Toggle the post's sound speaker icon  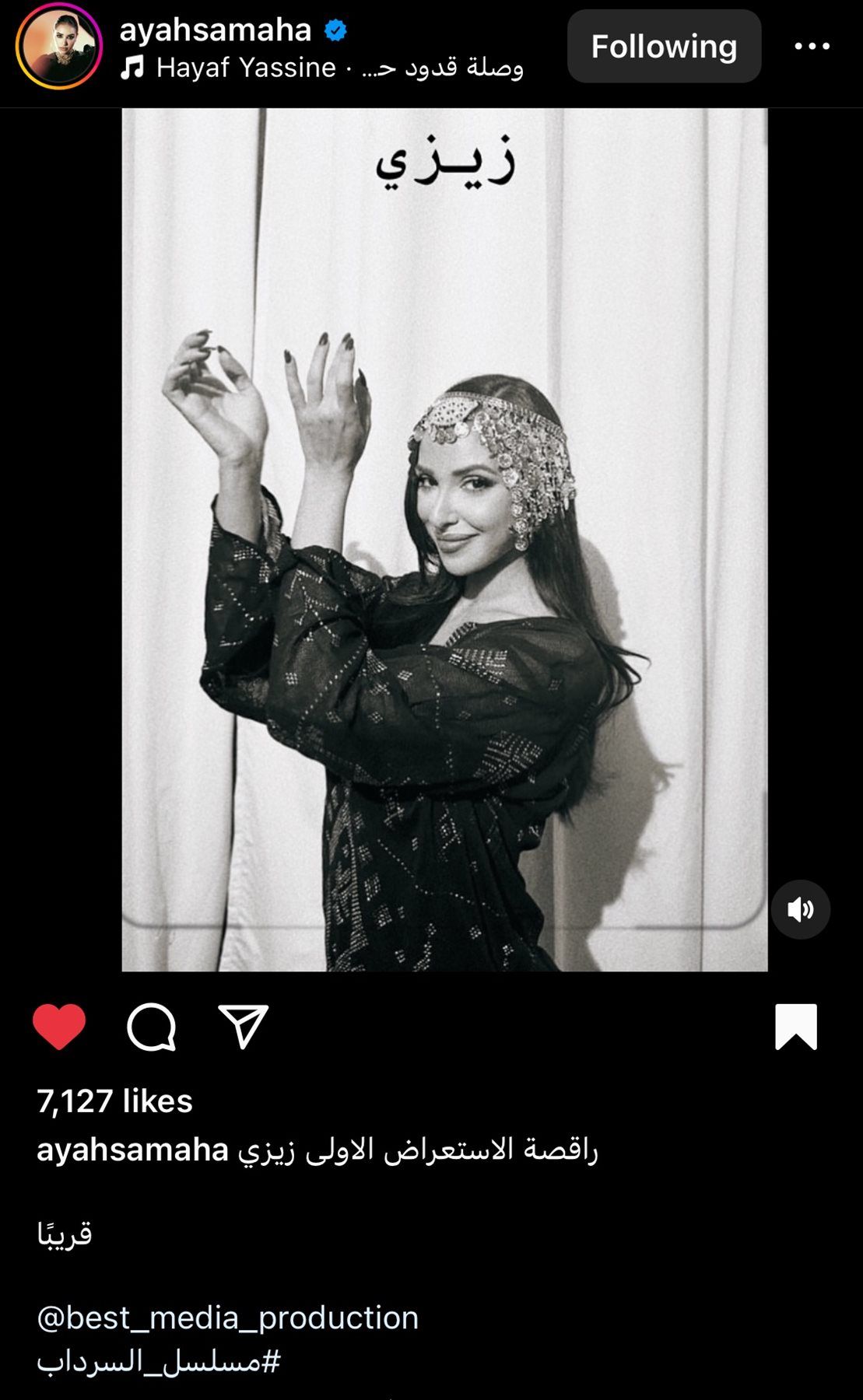pos(800,909)
